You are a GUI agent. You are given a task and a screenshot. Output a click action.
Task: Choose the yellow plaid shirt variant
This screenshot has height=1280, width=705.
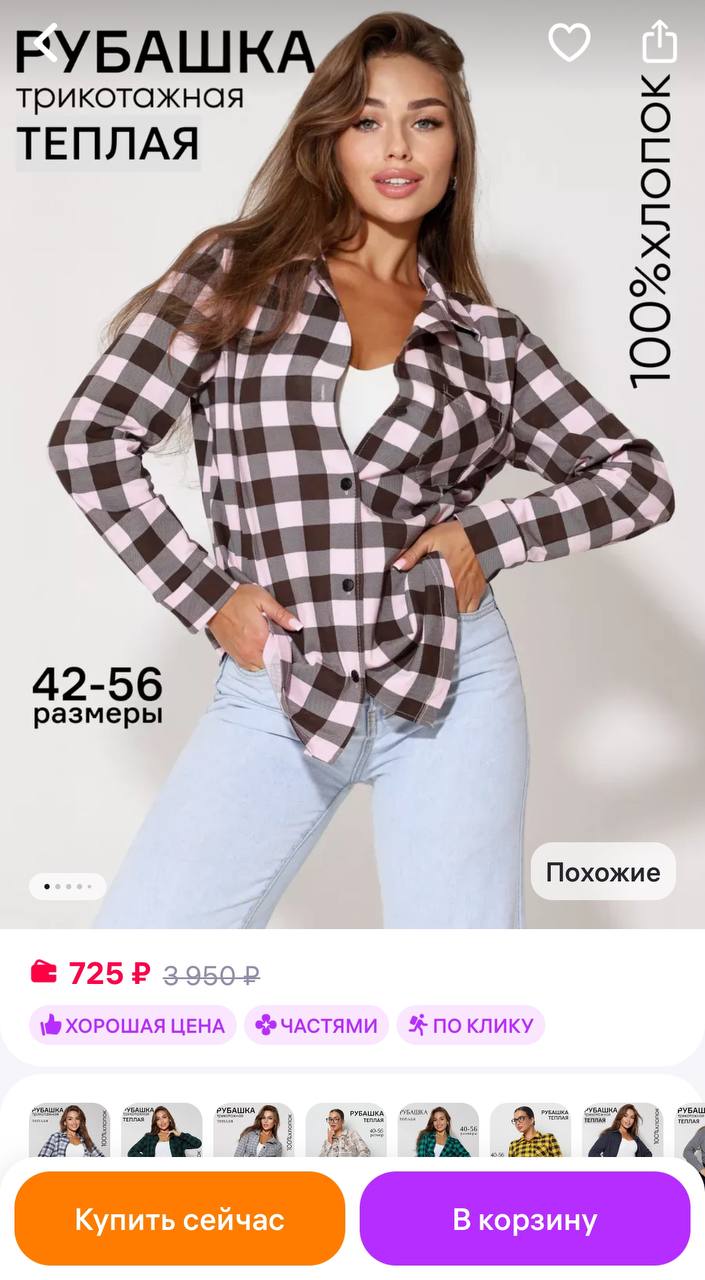(530, 1131)
